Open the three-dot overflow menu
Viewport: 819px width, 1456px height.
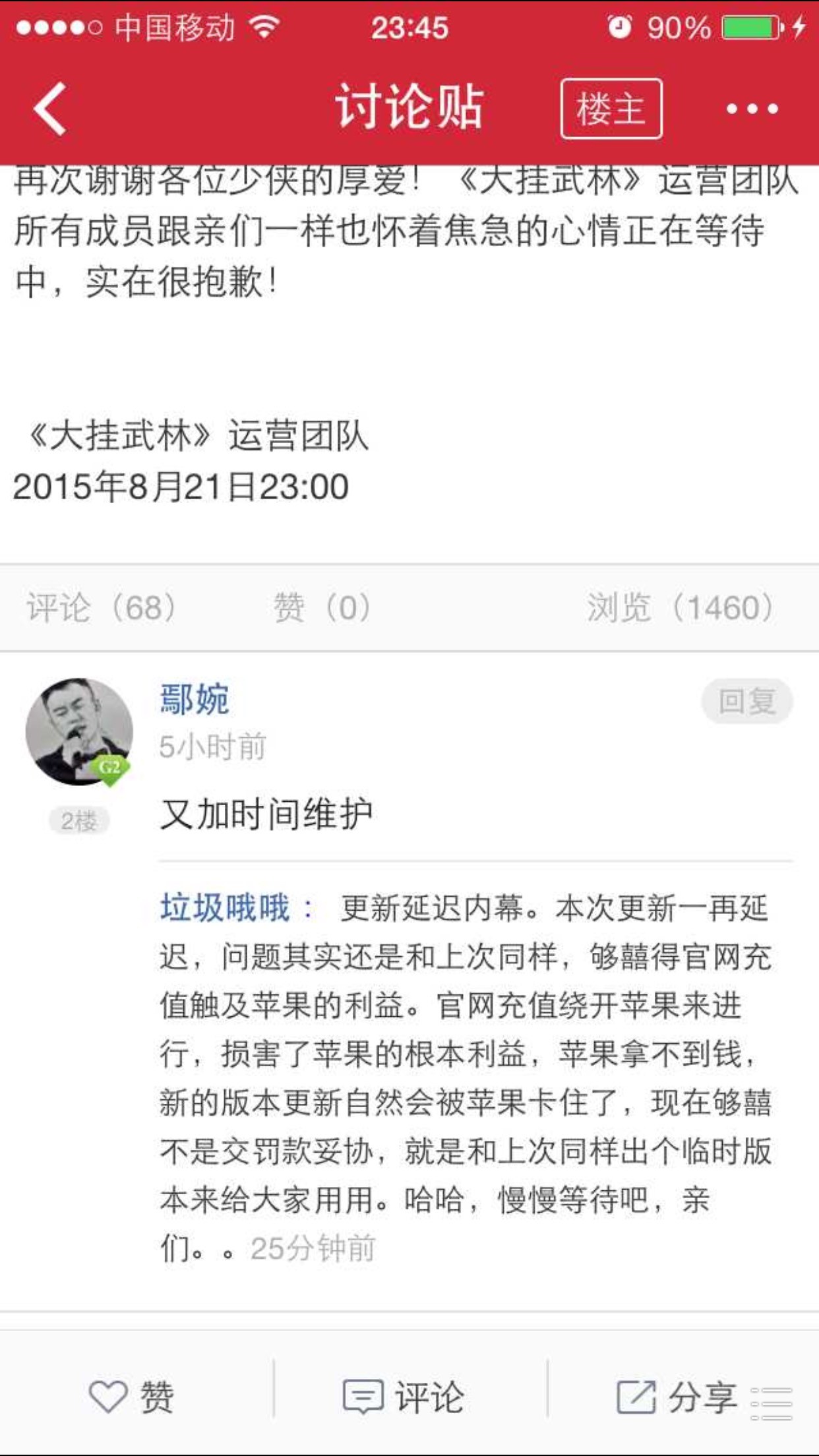point(752,109)
